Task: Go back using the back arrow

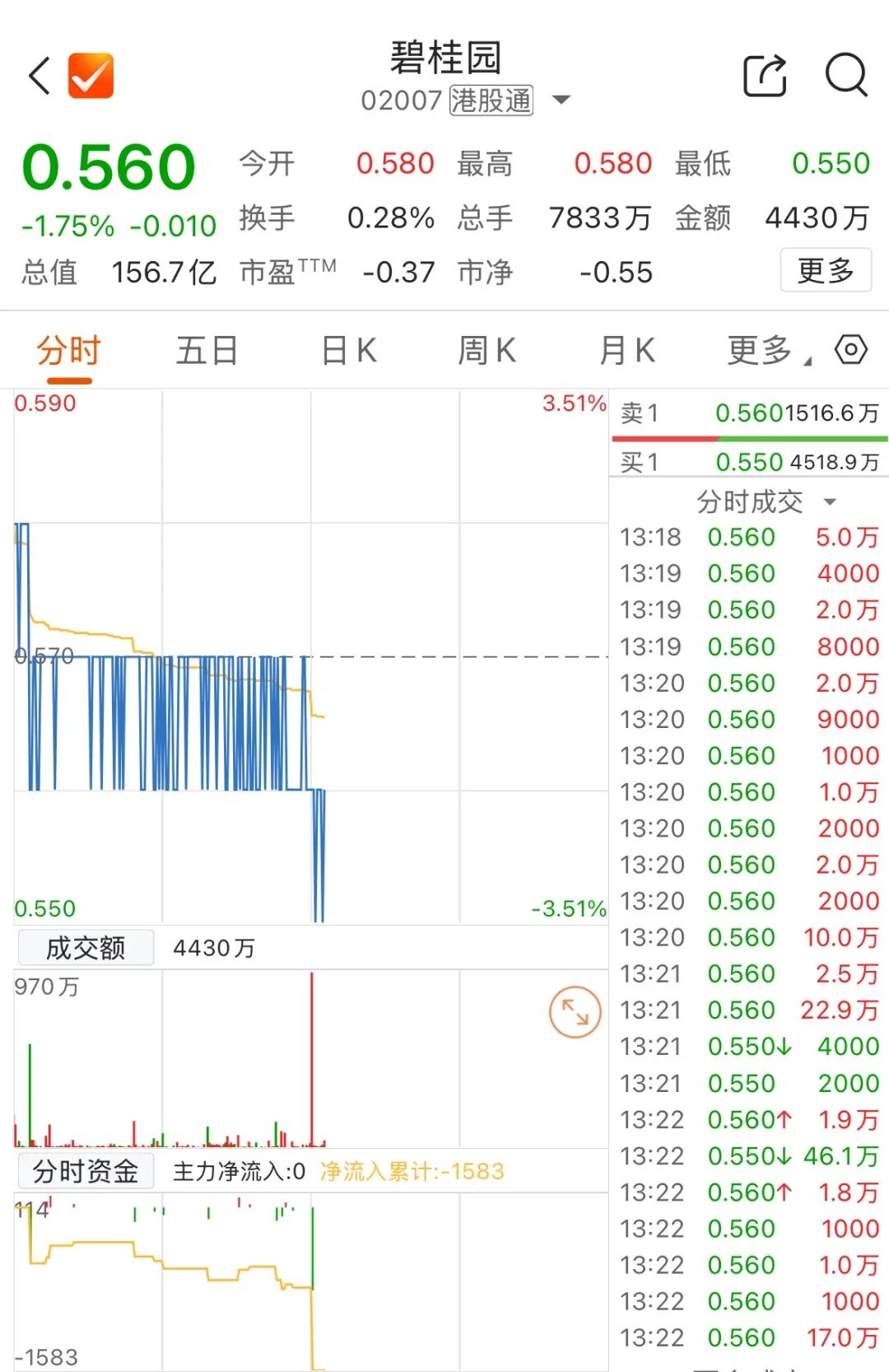Action: click(x=40, y=77)
